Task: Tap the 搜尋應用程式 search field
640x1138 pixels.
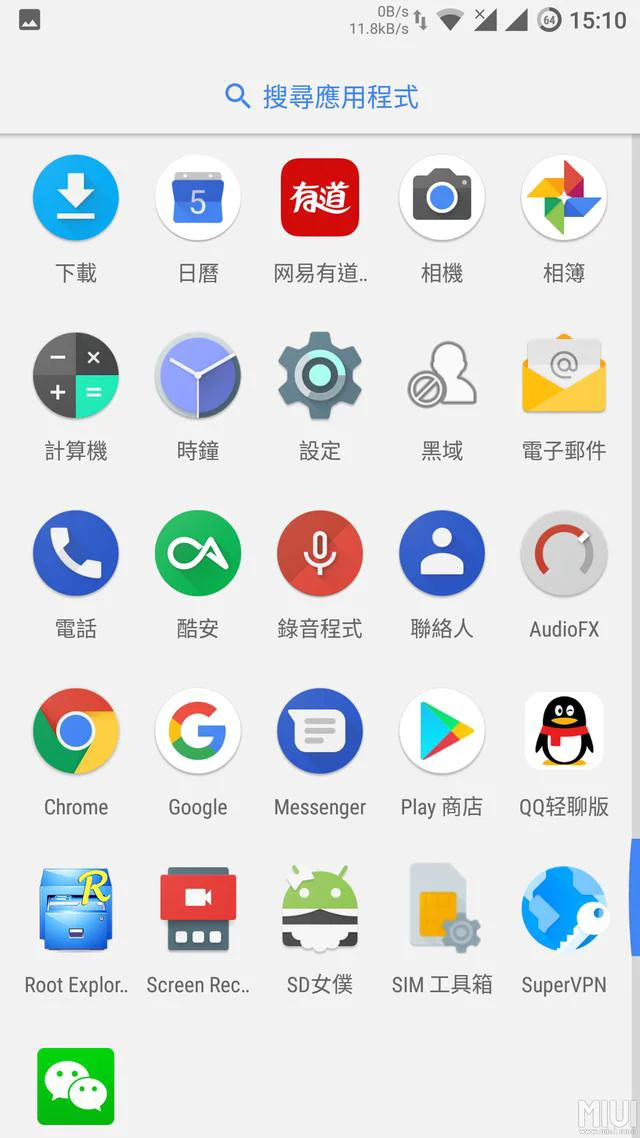Action: point(320,97)
